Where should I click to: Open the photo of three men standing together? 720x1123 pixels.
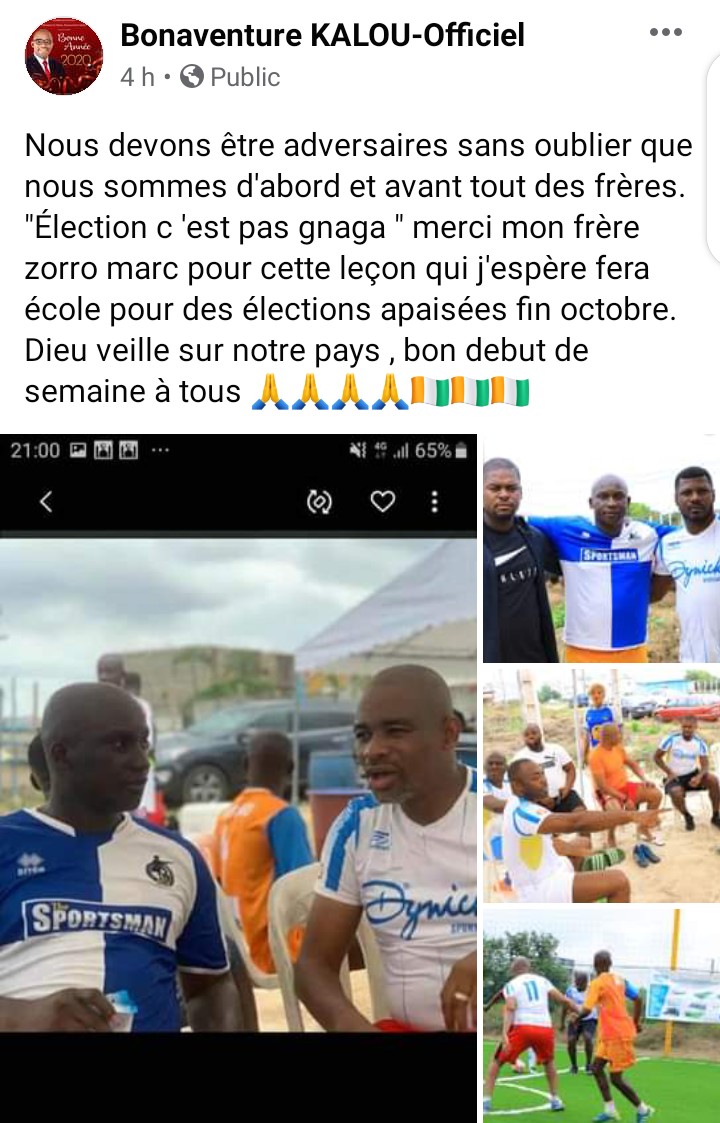600,550
